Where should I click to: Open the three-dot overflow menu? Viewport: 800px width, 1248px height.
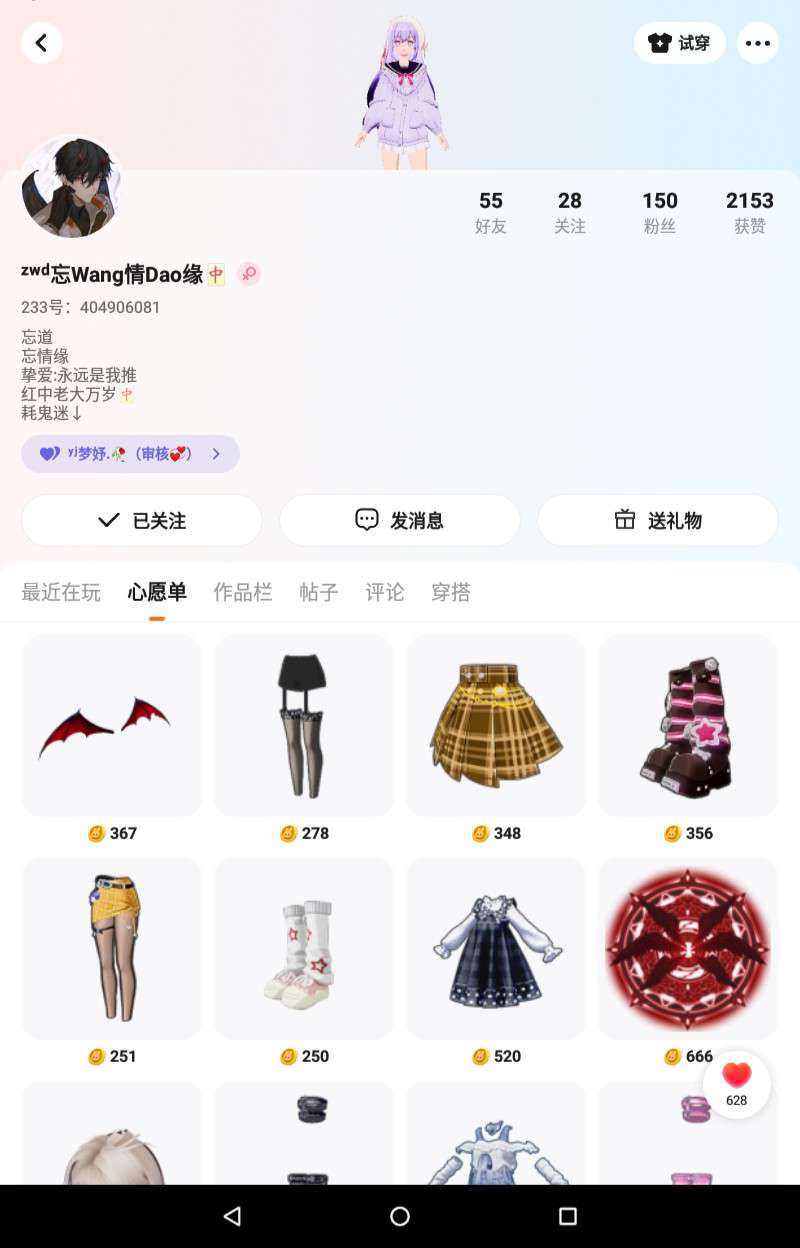(x=757, y=43)
